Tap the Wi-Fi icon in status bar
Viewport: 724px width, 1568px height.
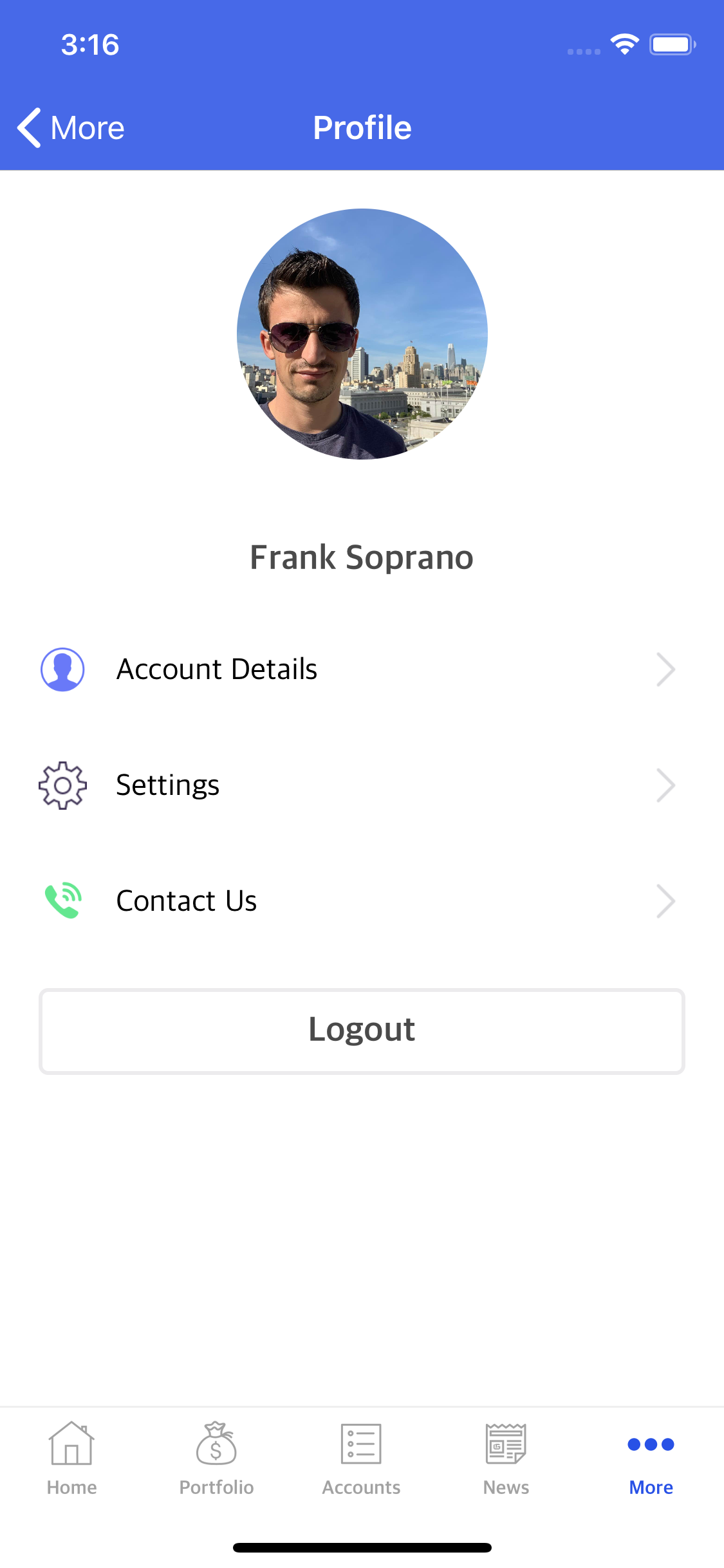coord(623,44)
